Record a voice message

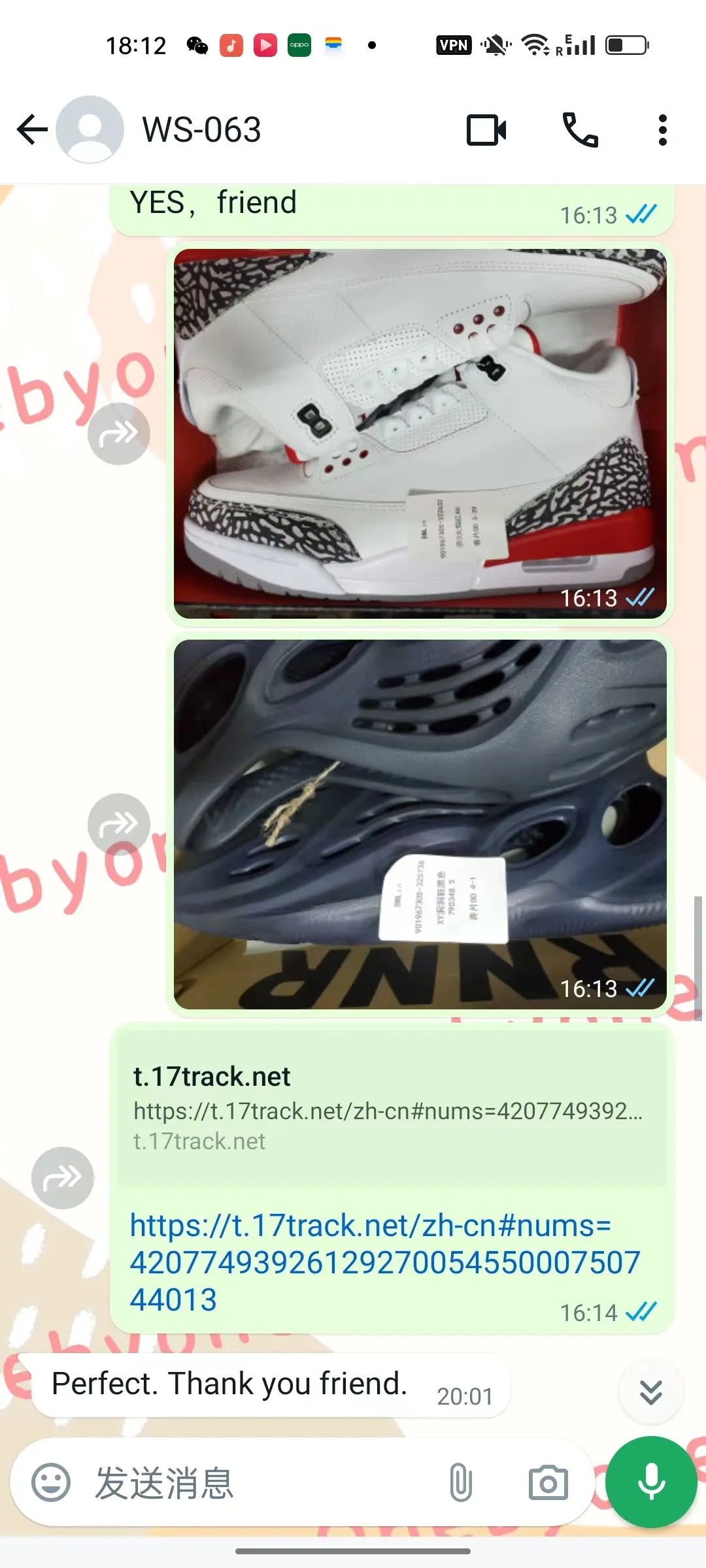[x=651, y=1481]
